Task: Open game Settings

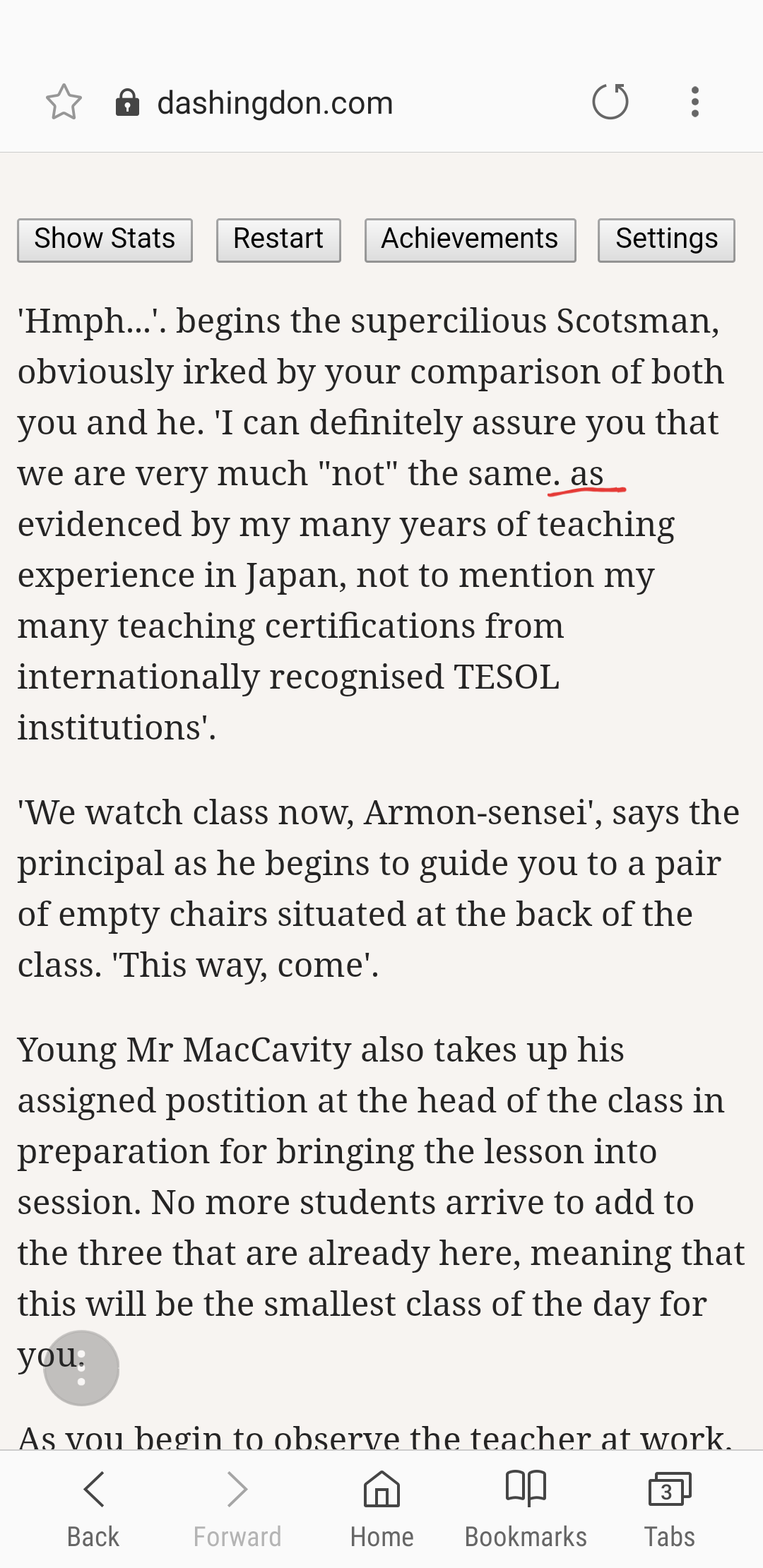Action: point(666,240)
